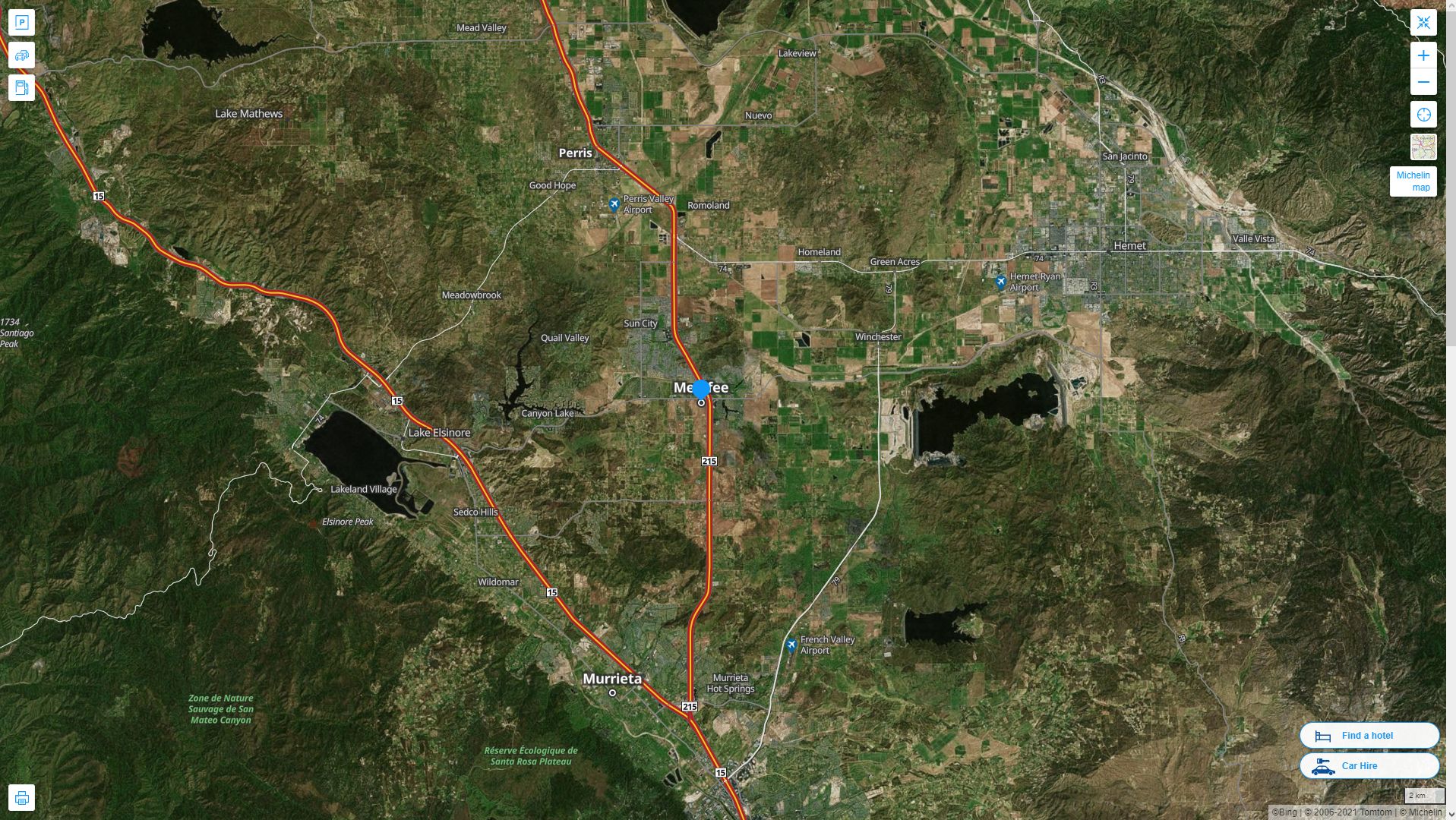
Task: Tap the Find a hotel button
Action: tap(1369, 736)
